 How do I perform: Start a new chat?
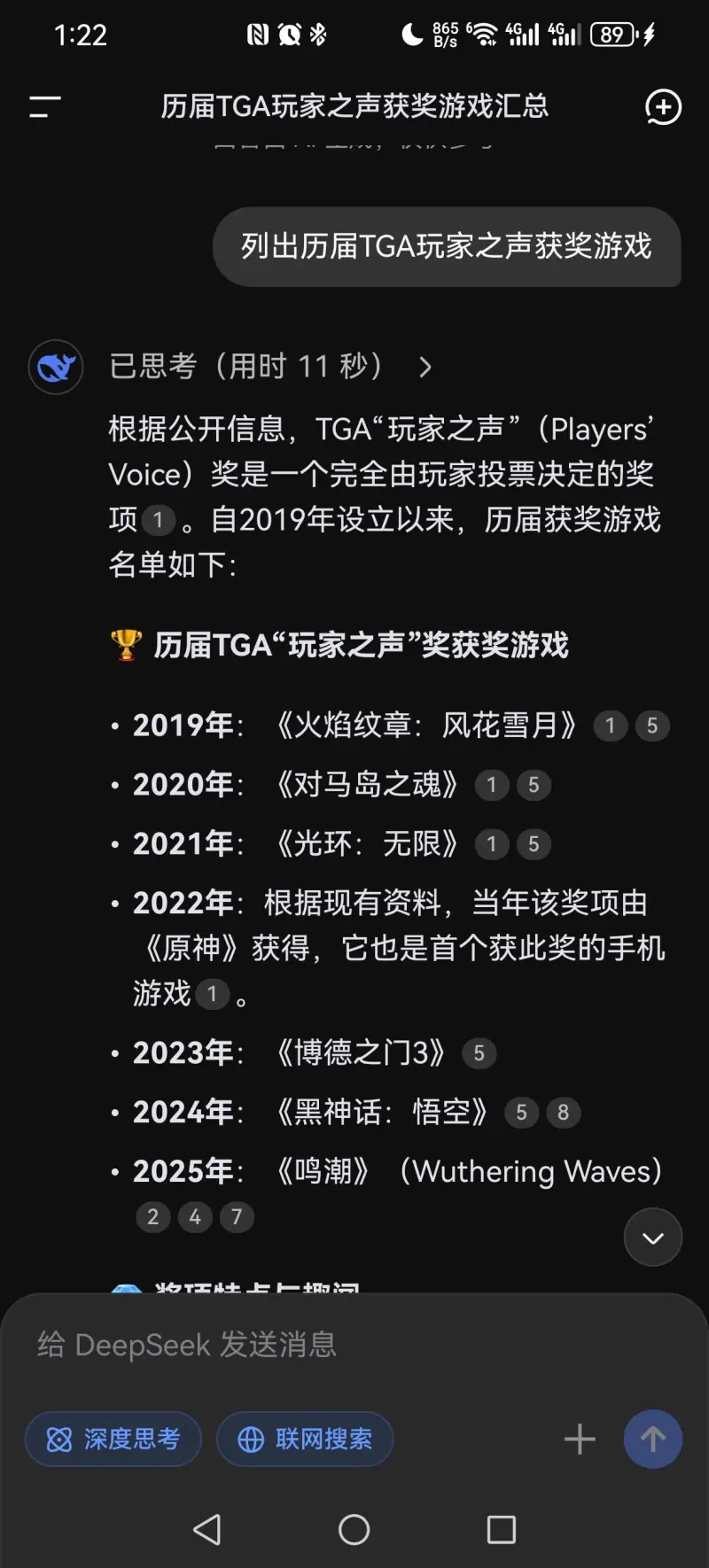663,107
